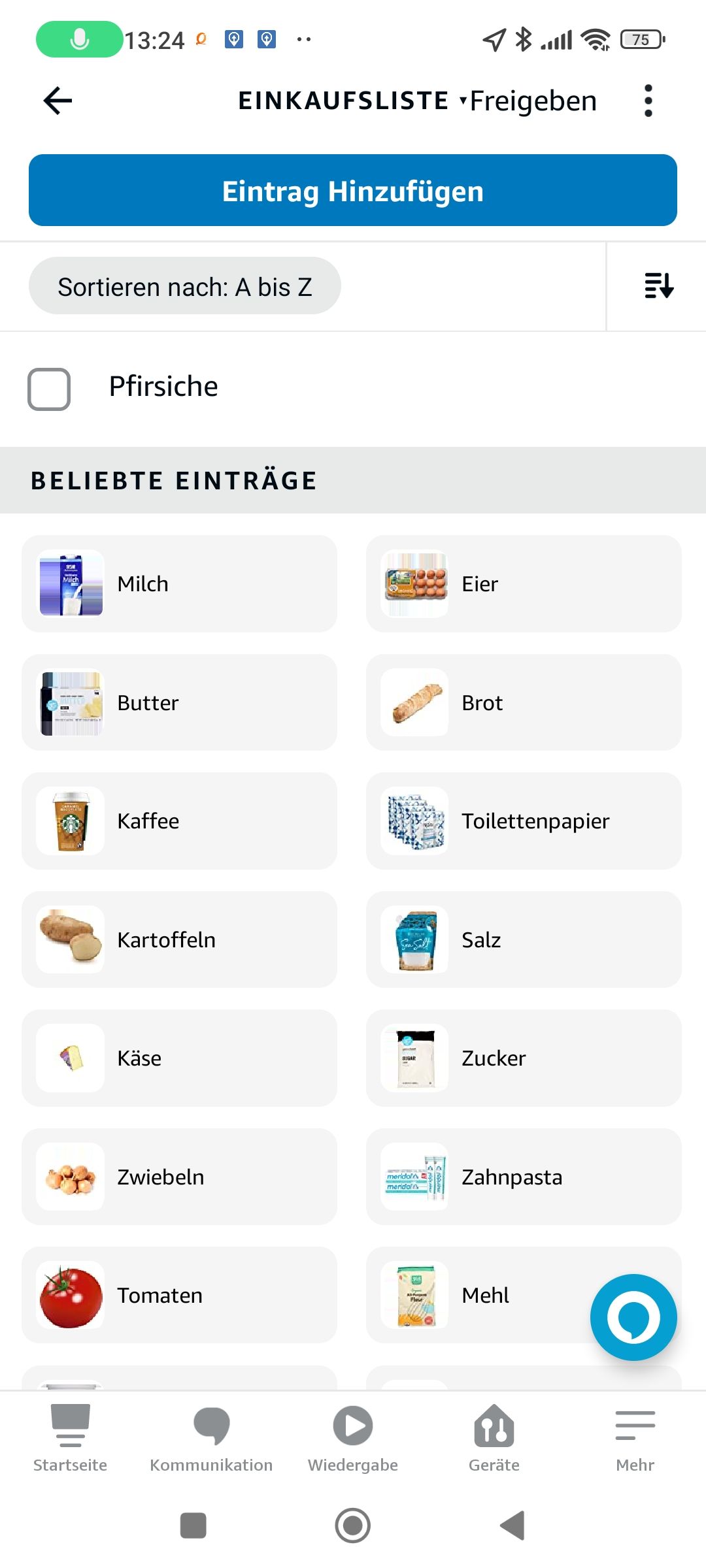
Task: Add Milch from popular entries
Action: 179,583
